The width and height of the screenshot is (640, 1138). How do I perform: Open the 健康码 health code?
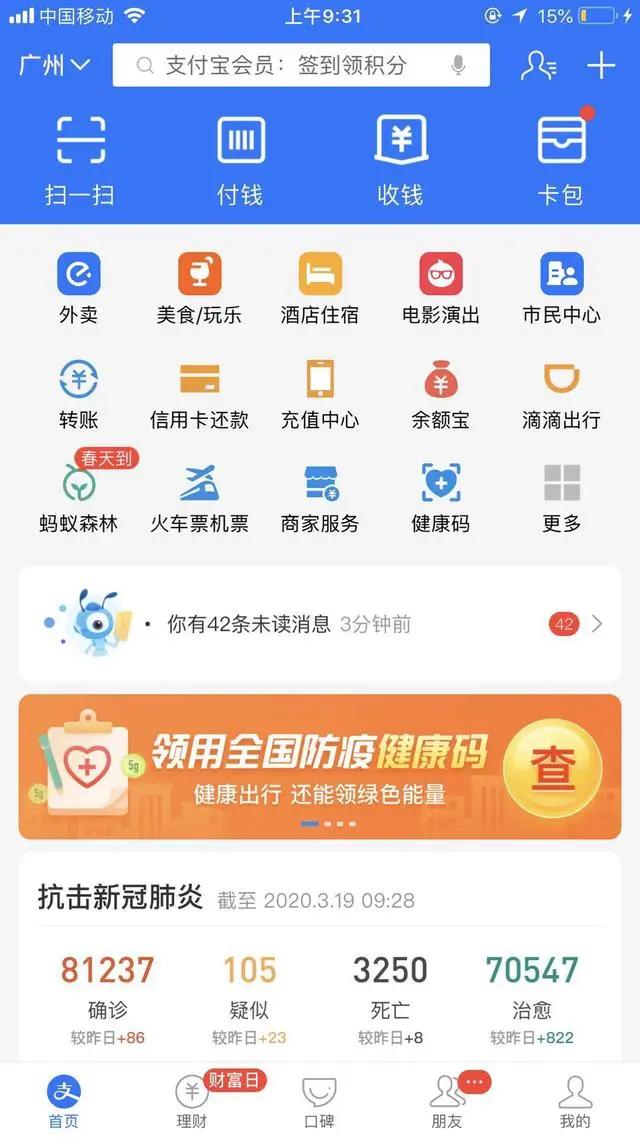pyautogui.click(x=440, y=497)
